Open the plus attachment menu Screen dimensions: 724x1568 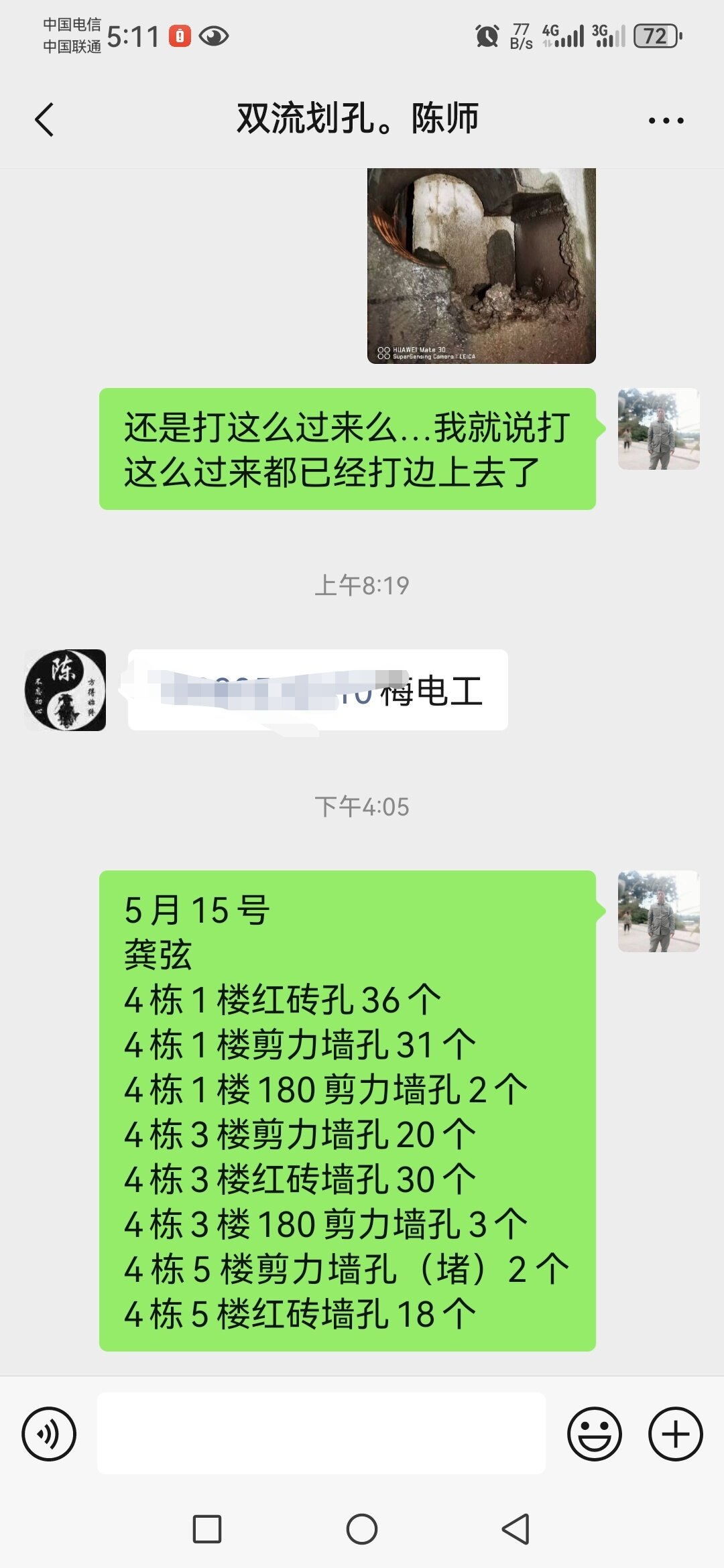(675, 1434)
